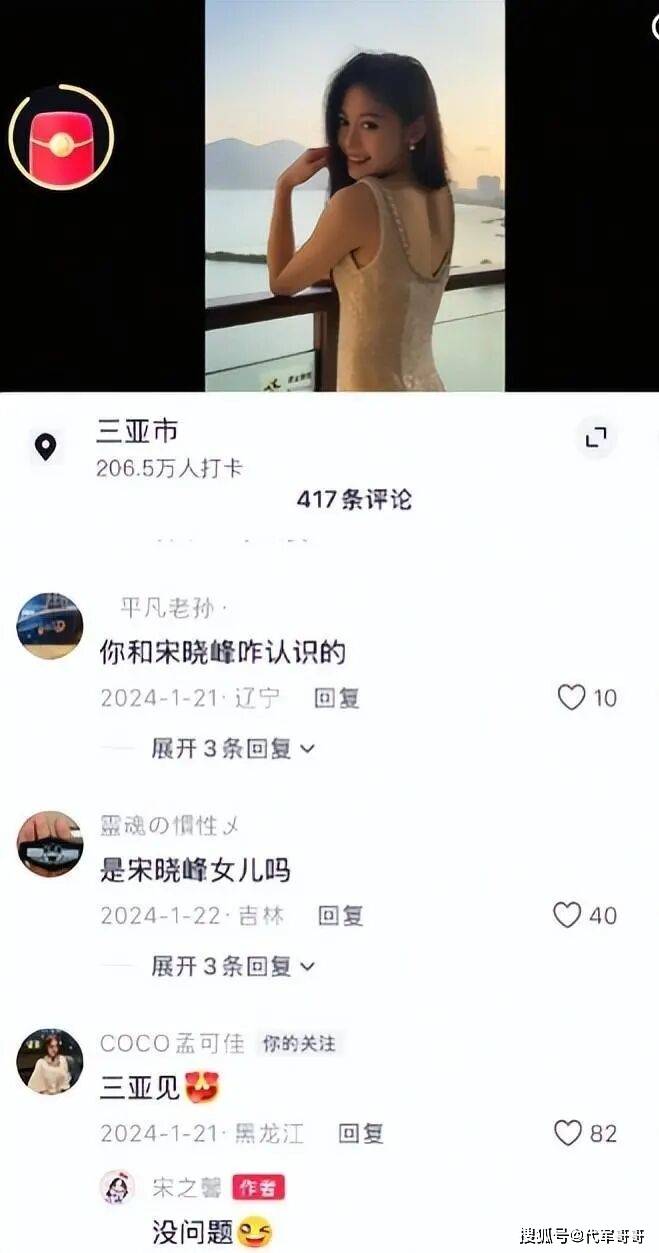
Task: View author 宋之馨's profile
Action: pos(117,1187)
